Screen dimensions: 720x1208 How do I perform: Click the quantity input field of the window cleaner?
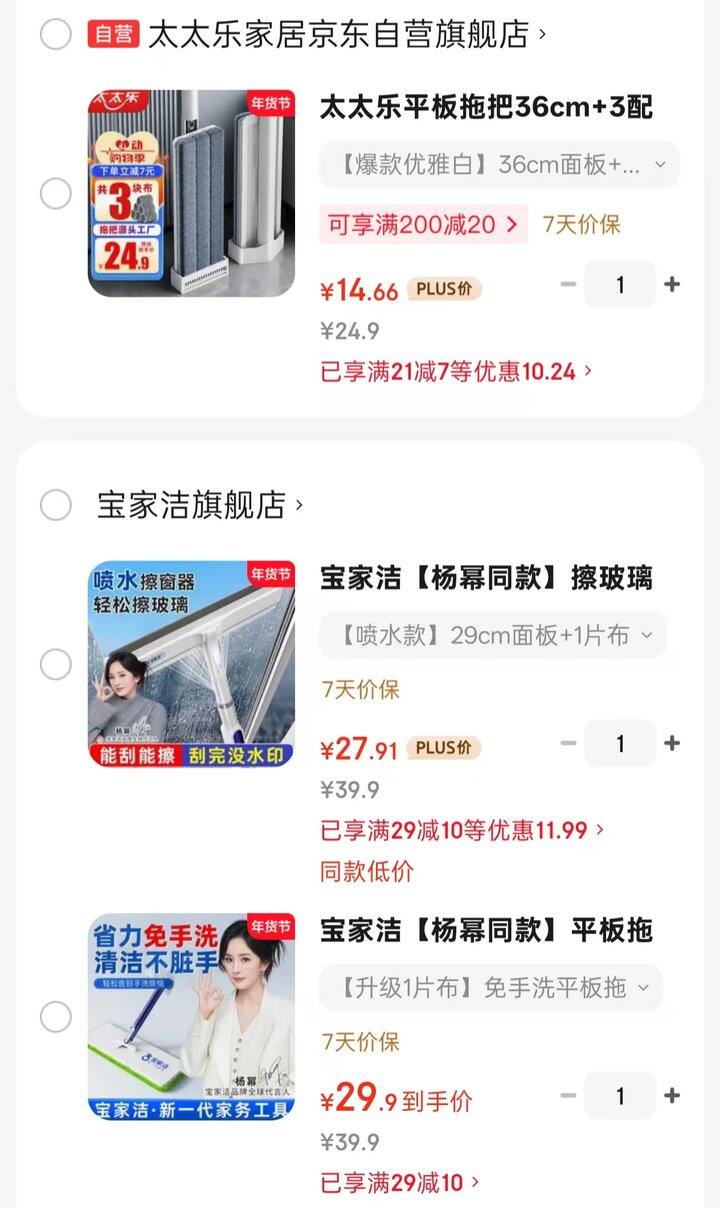(620, 743)
